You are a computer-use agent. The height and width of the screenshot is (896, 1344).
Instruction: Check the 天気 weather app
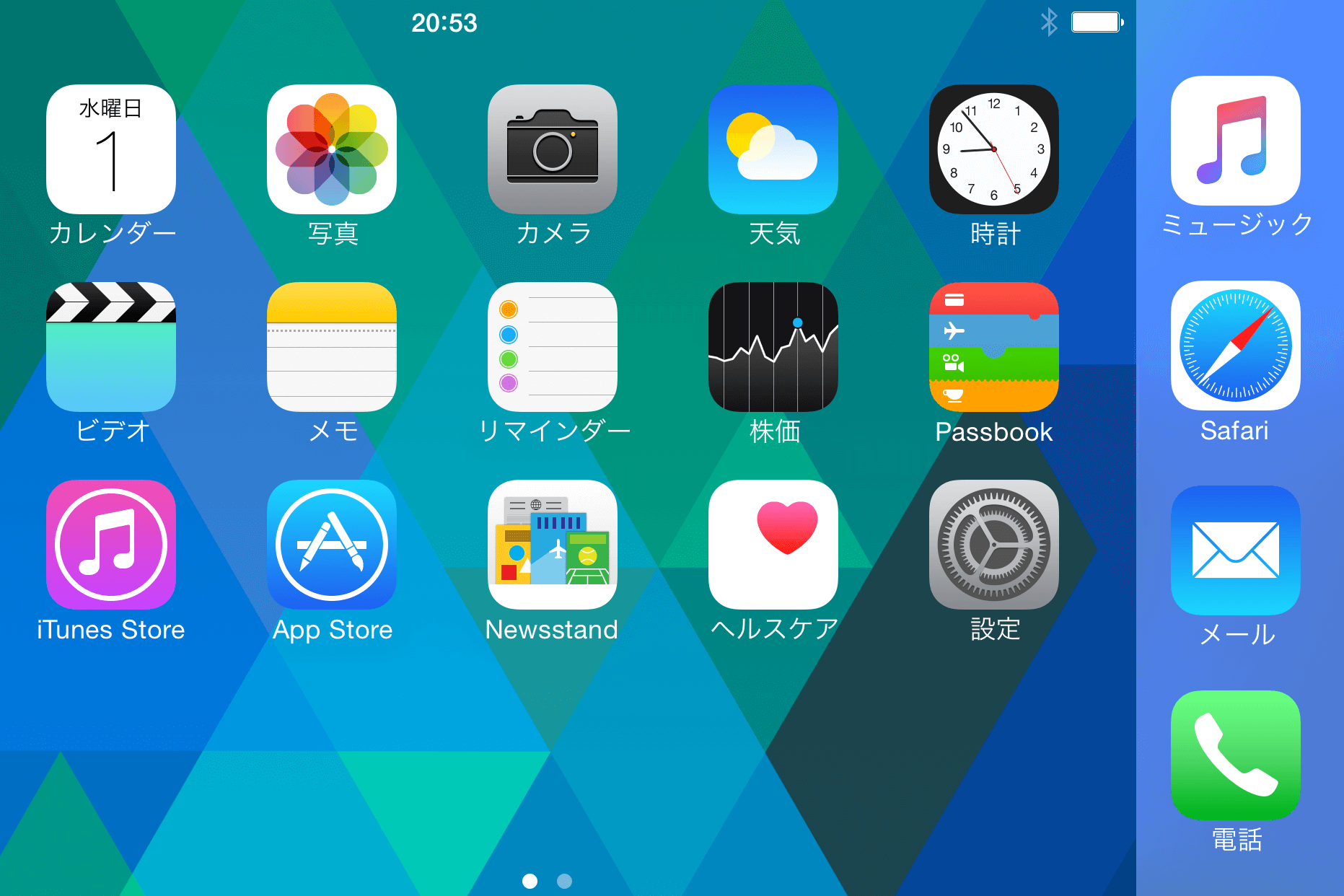773,149
